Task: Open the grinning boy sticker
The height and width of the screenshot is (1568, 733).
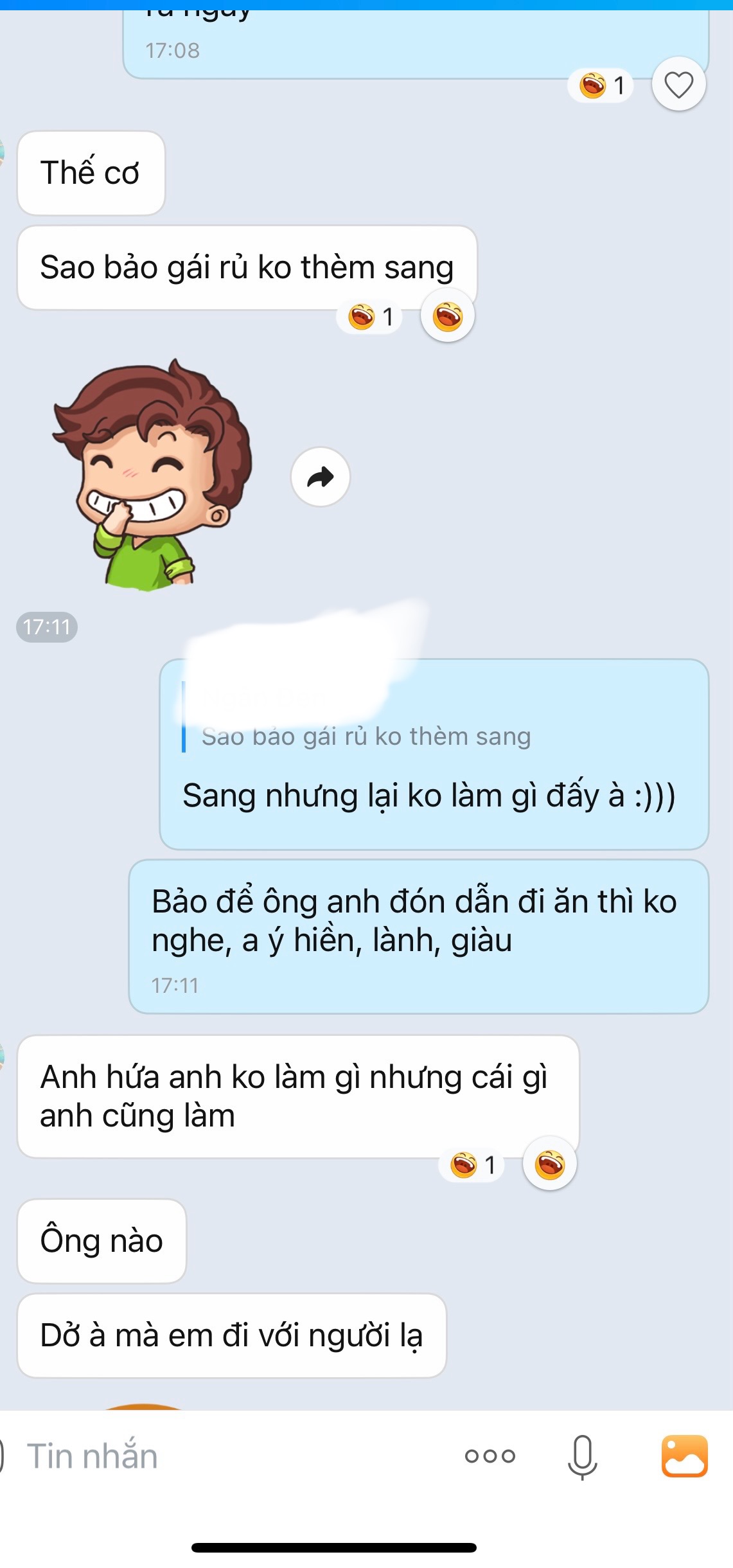Action: [x=151, y=476]
